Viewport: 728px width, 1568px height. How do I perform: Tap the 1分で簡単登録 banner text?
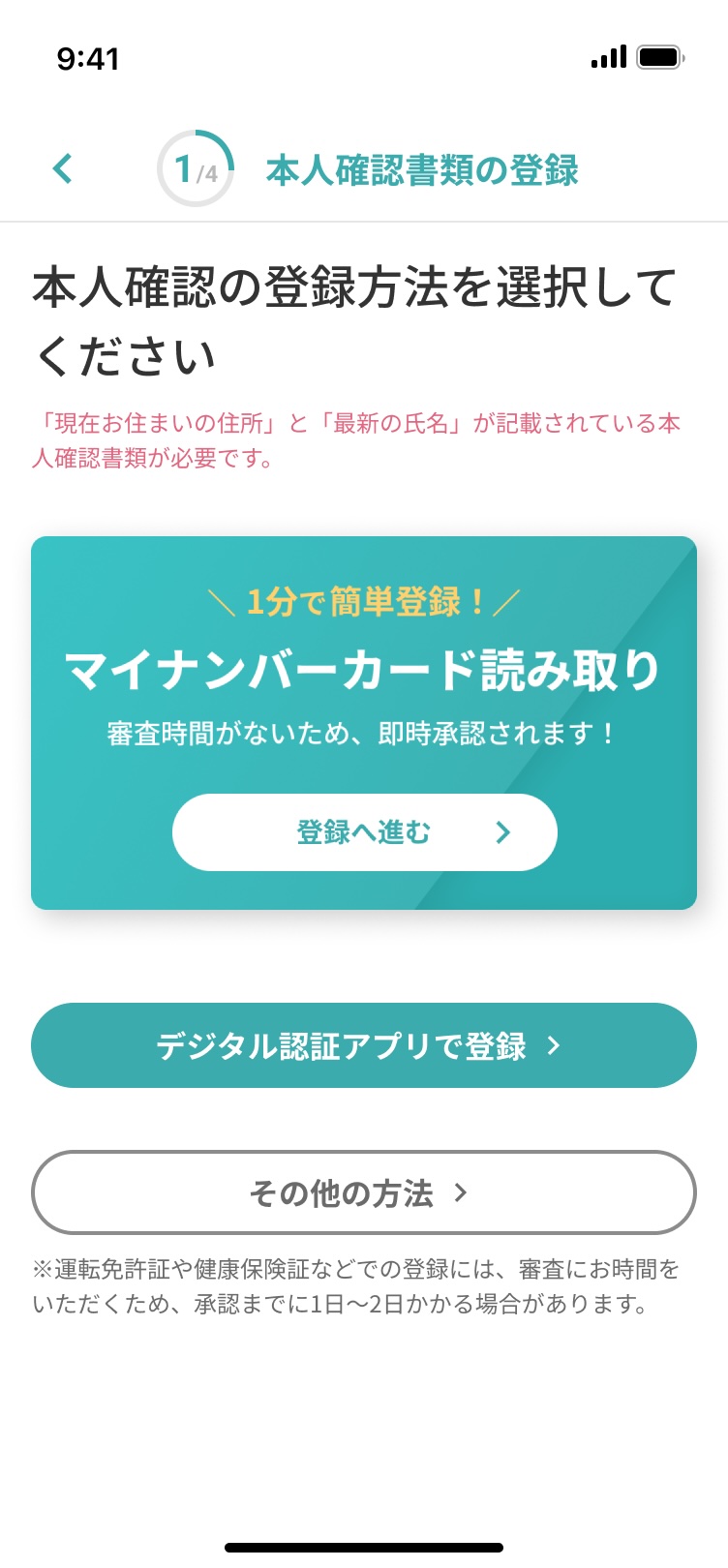pos(364,597)
